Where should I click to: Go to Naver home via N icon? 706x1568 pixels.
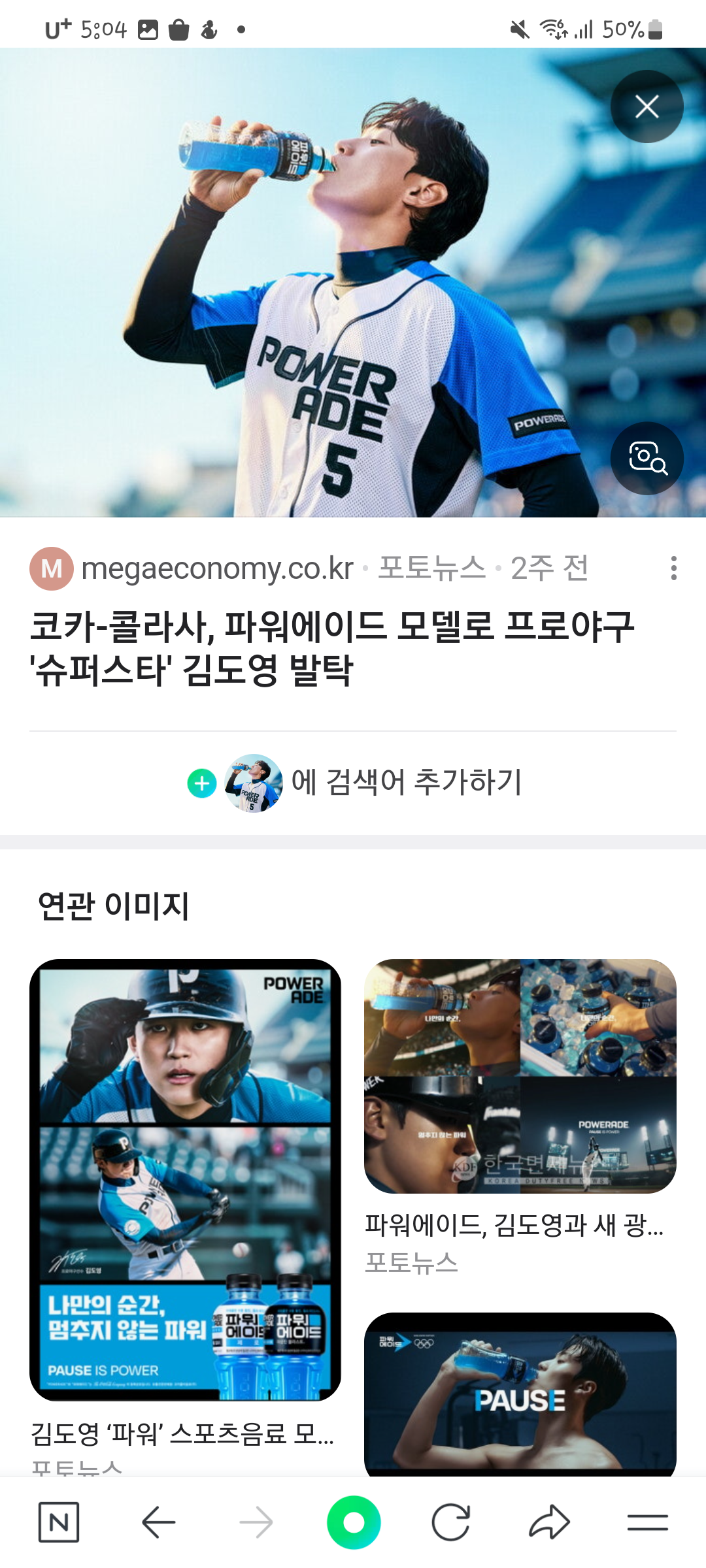tap(59, 1522)
